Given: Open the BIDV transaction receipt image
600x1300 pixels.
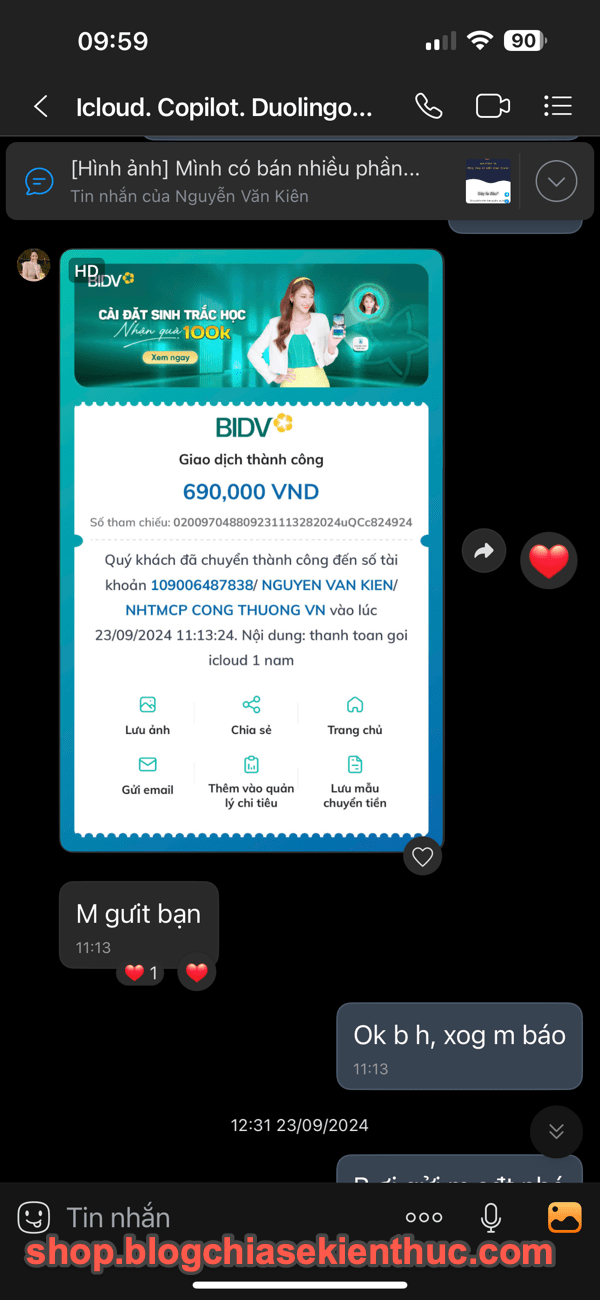Looking at the screenshot, I should click(x=251, y=550).
